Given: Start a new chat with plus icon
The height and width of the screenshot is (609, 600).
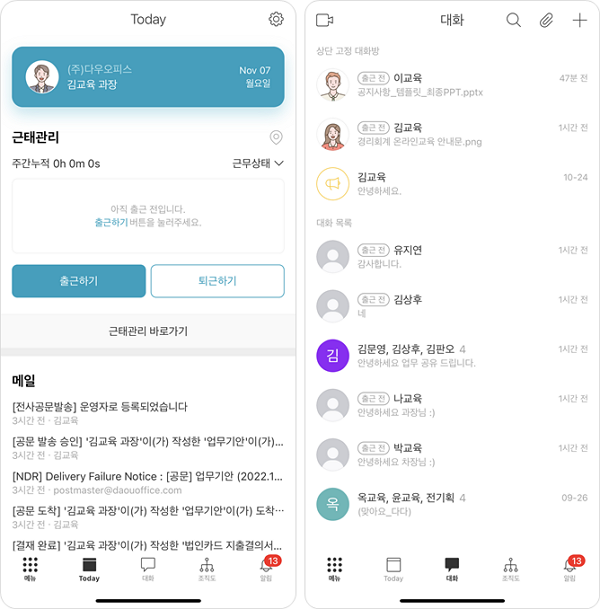Looking at the screenshot, I should [x=579, y=20].
